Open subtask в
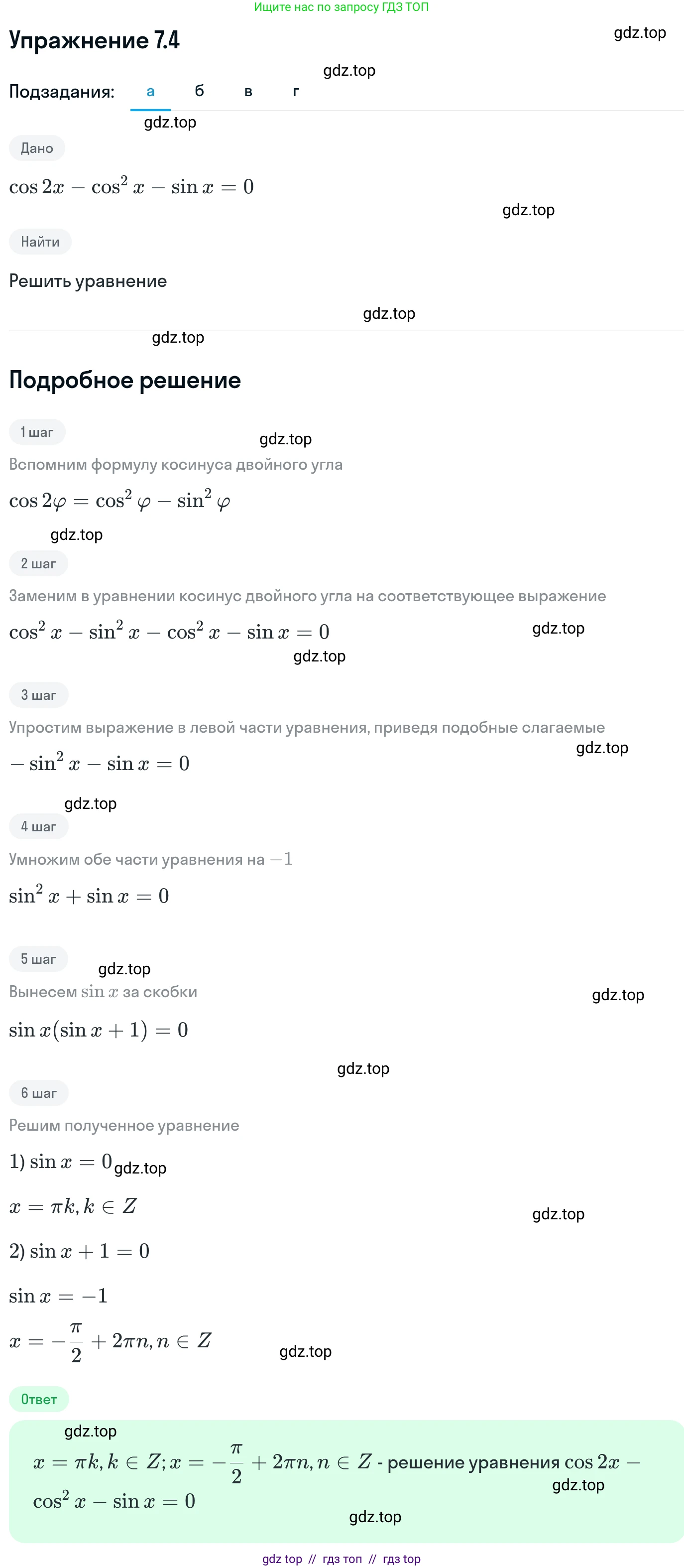 248,91
